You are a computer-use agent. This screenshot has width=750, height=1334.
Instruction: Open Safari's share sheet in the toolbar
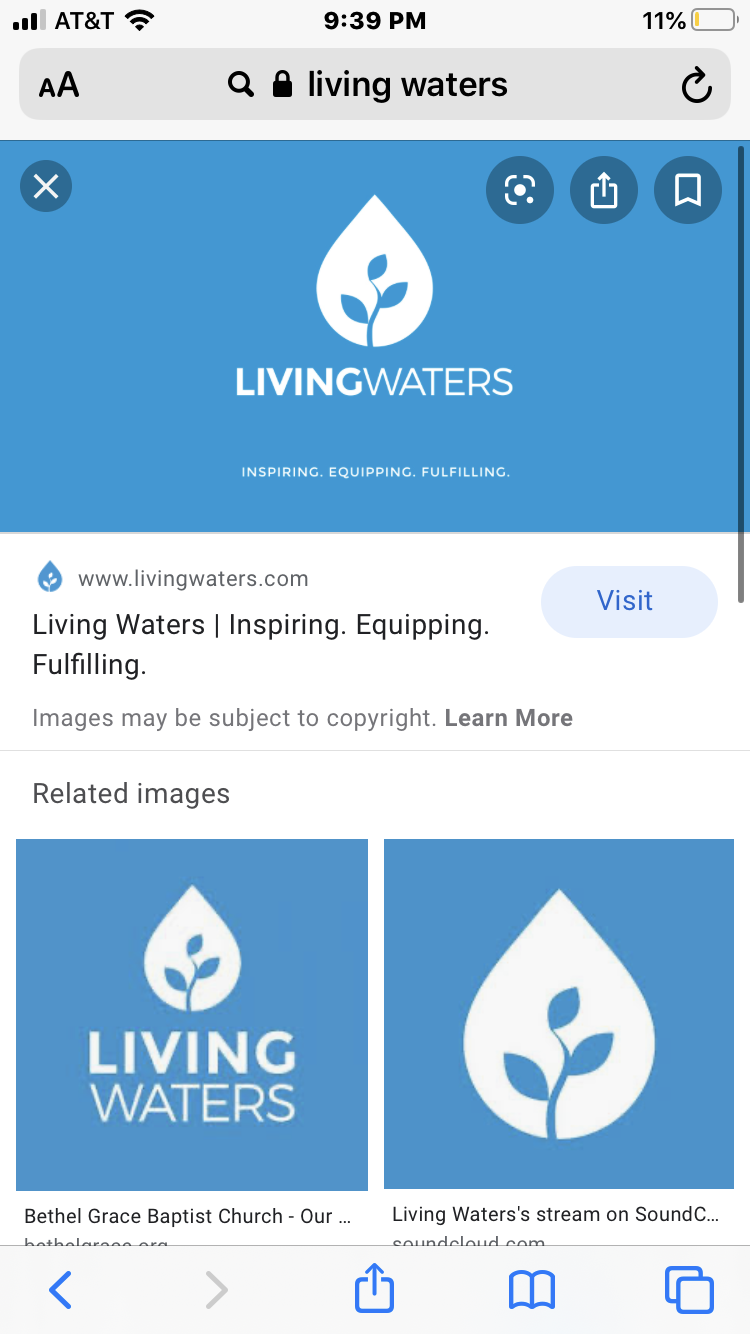(375, 1288)
